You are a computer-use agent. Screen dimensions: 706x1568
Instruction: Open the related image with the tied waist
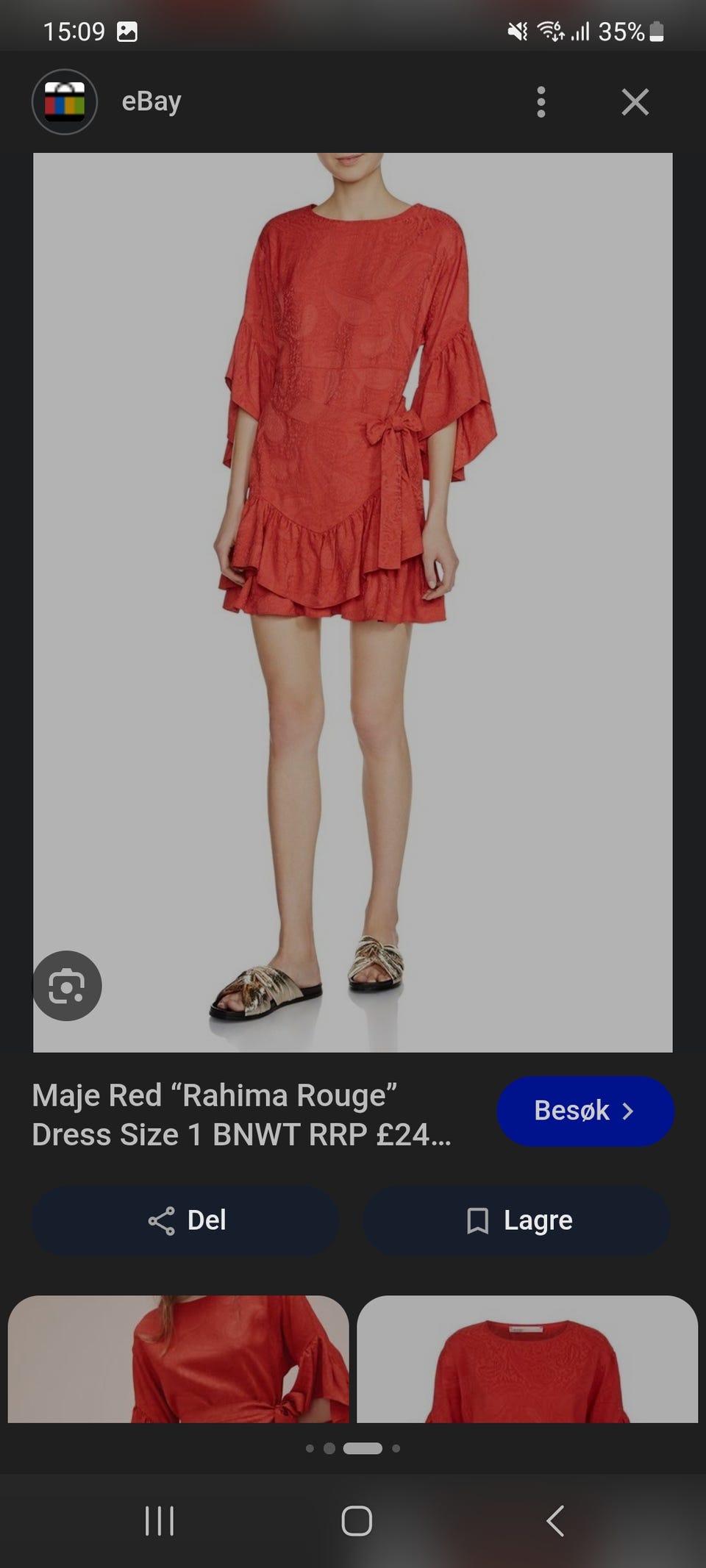point(179,1359)
